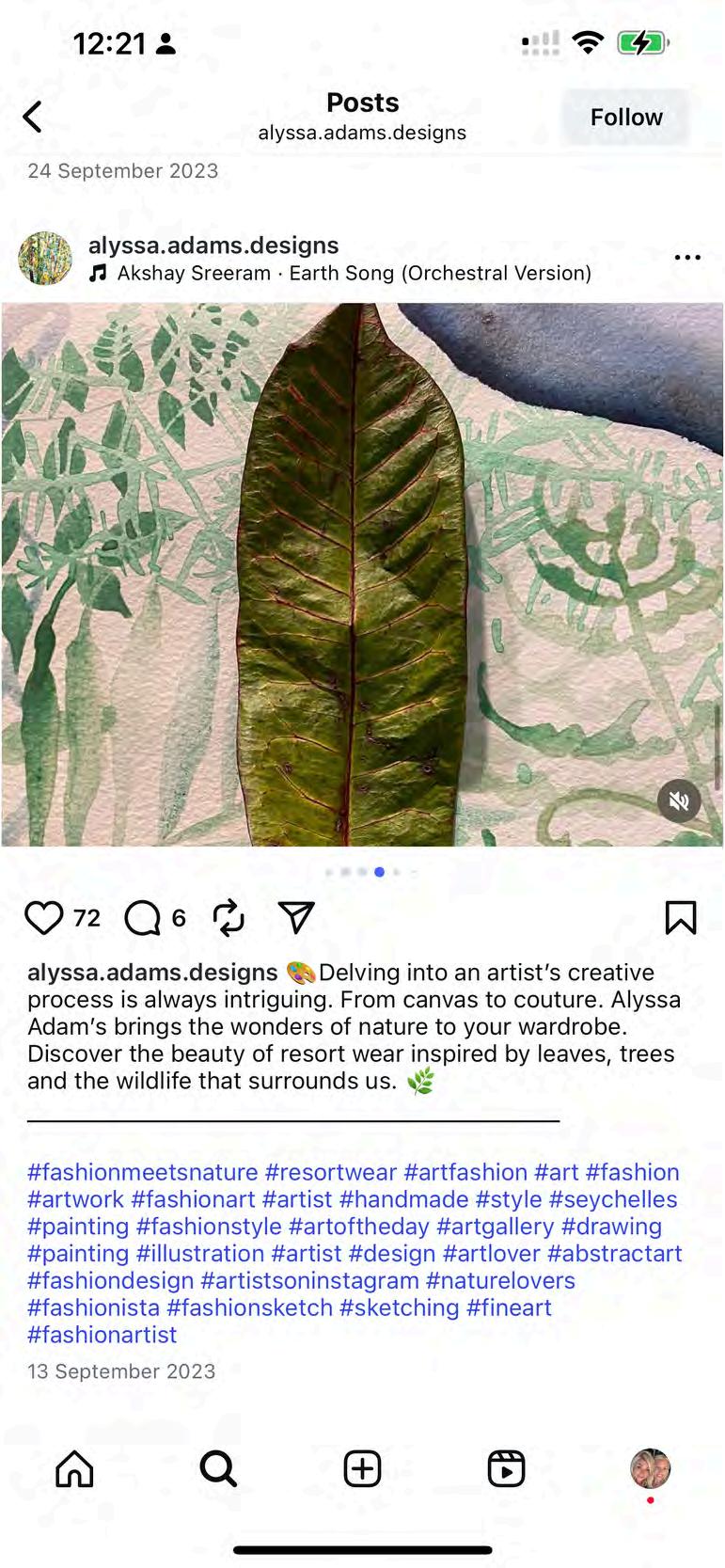Open the #seychelles hashtag

coord(613,1200)
